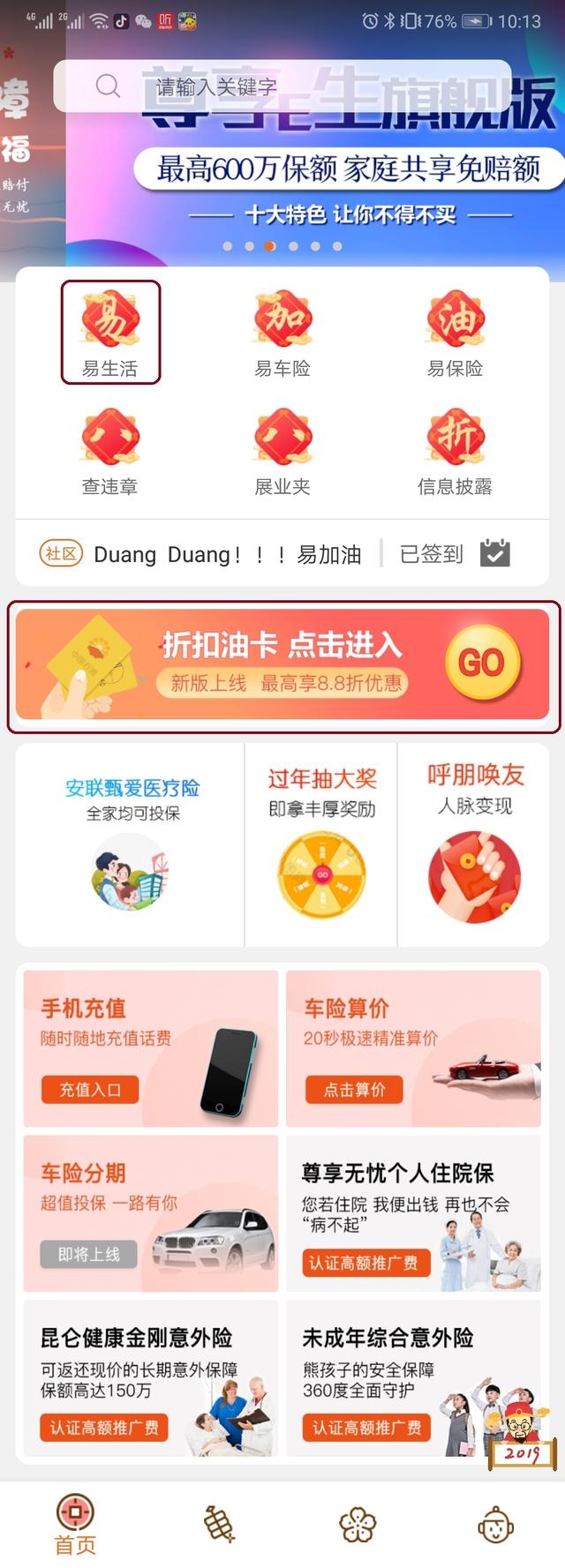The image size is (565, 1568).
Task: Open the 展业夹 shortcut
Action: click(x=282, y=450)
